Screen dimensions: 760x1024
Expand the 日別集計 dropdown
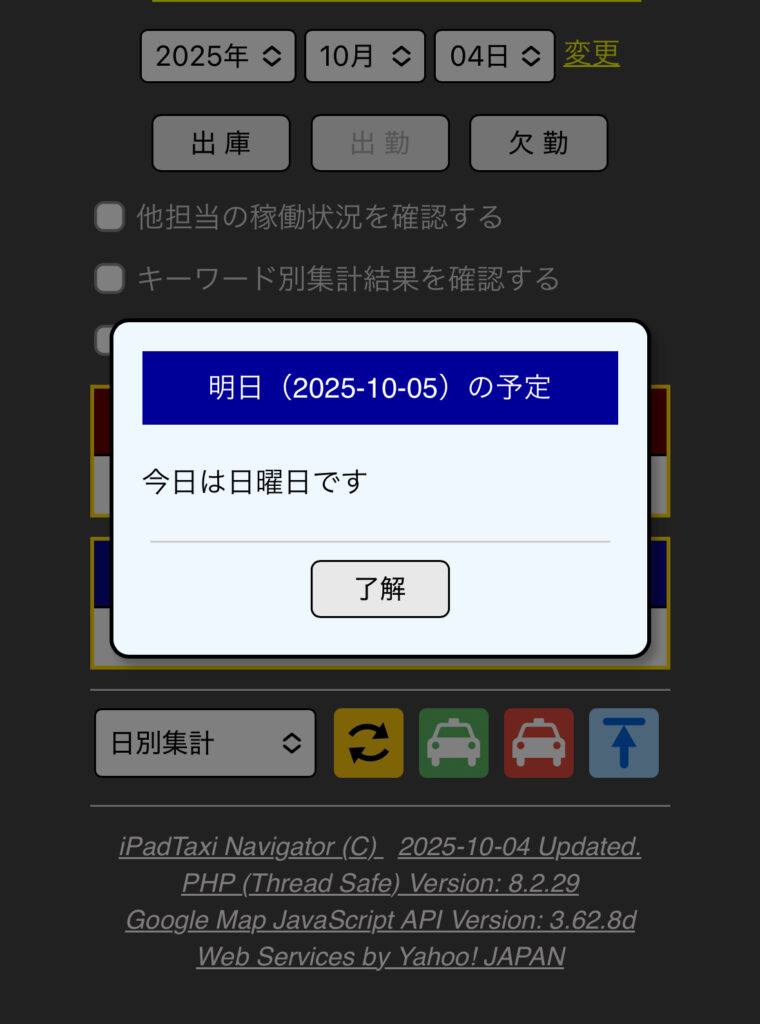(205, 743)
